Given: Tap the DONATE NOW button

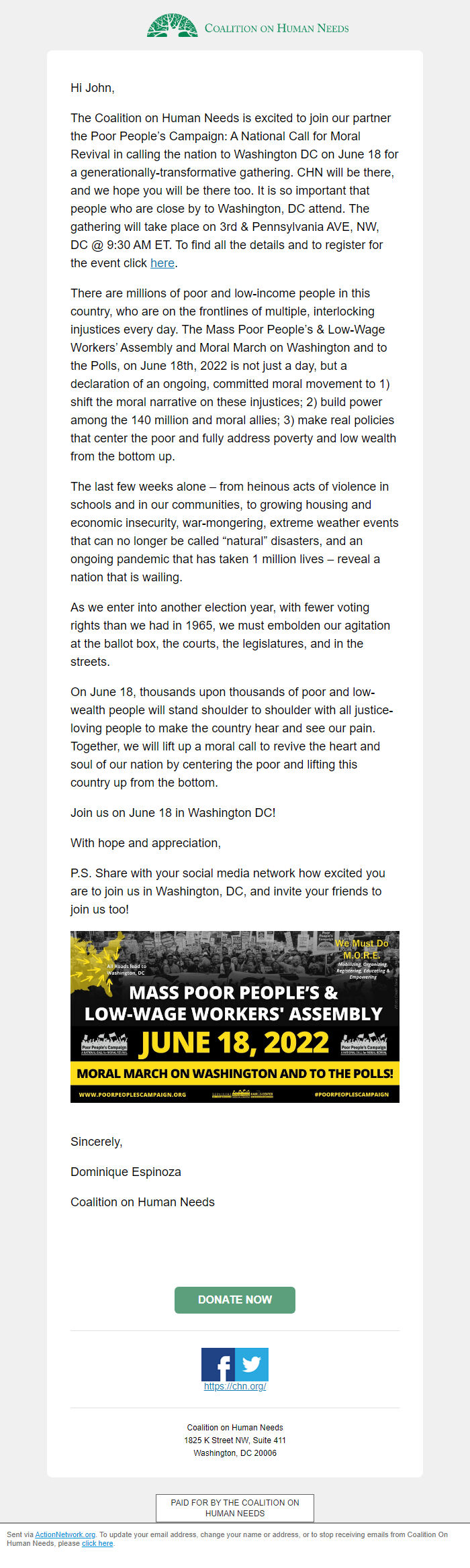Looking at the screenshot, I should 234,1300.
